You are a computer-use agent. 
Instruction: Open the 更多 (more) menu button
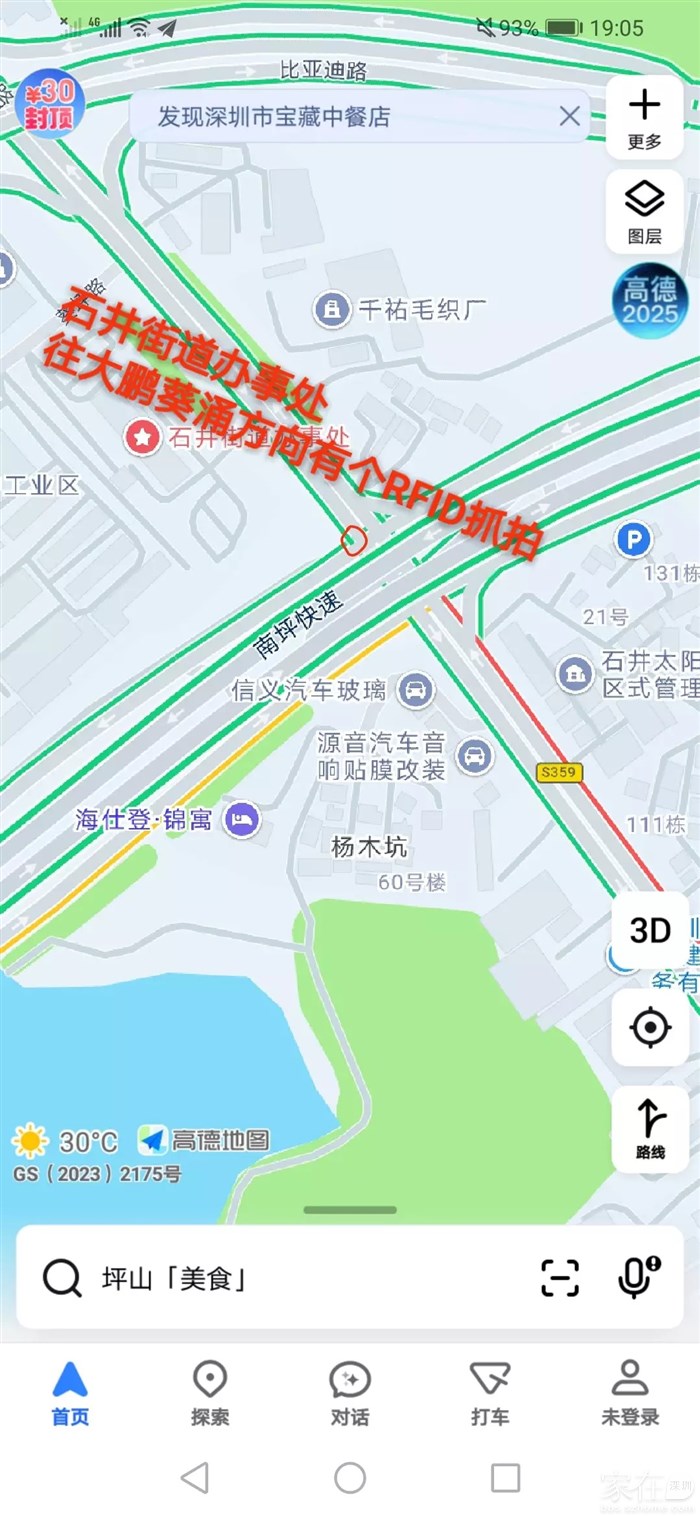[644, 117]
